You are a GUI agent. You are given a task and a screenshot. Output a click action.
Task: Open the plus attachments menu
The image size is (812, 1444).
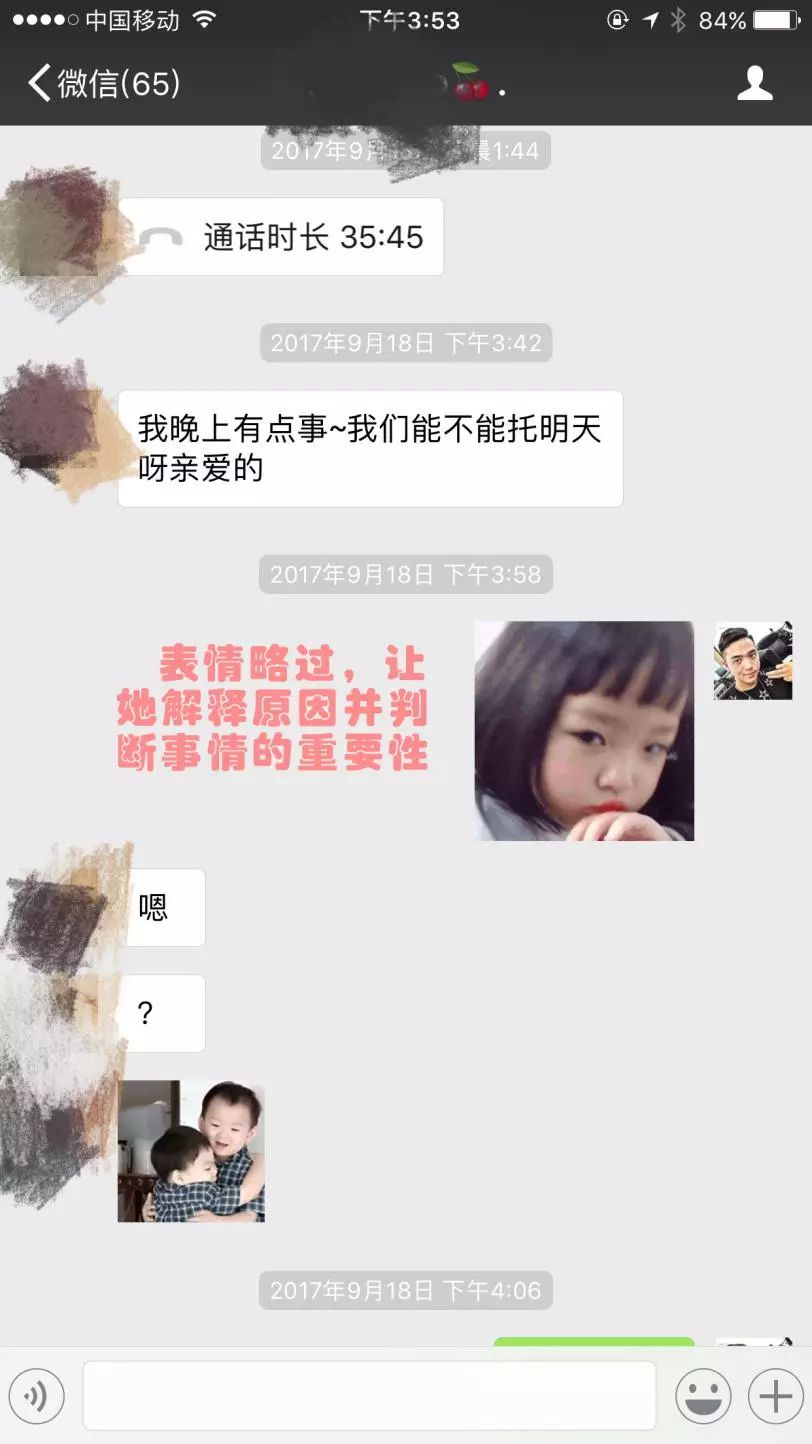(x=776, y=1396)
